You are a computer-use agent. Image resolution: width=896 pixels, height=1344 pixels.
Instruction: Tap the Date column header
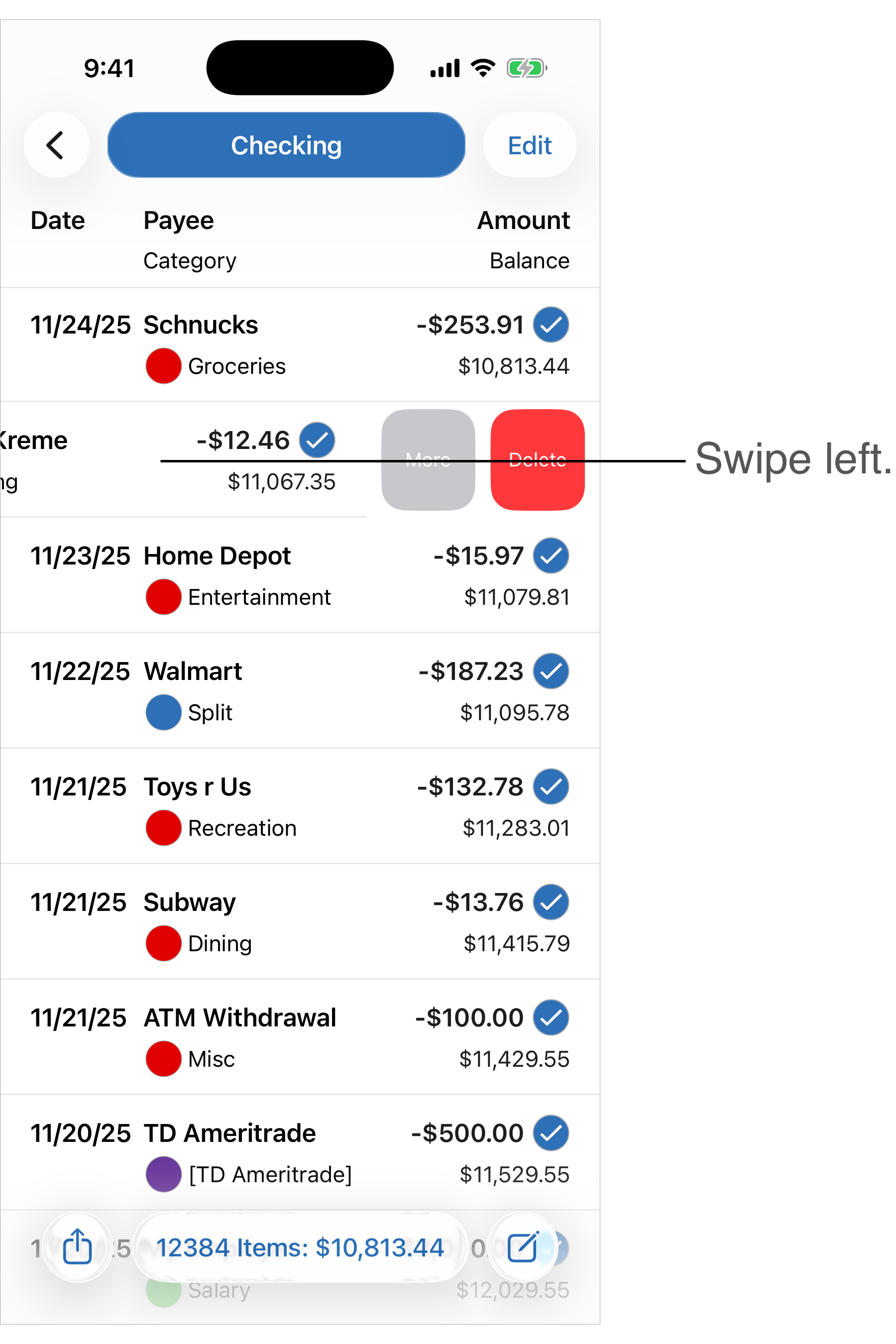tap(57, 220)
